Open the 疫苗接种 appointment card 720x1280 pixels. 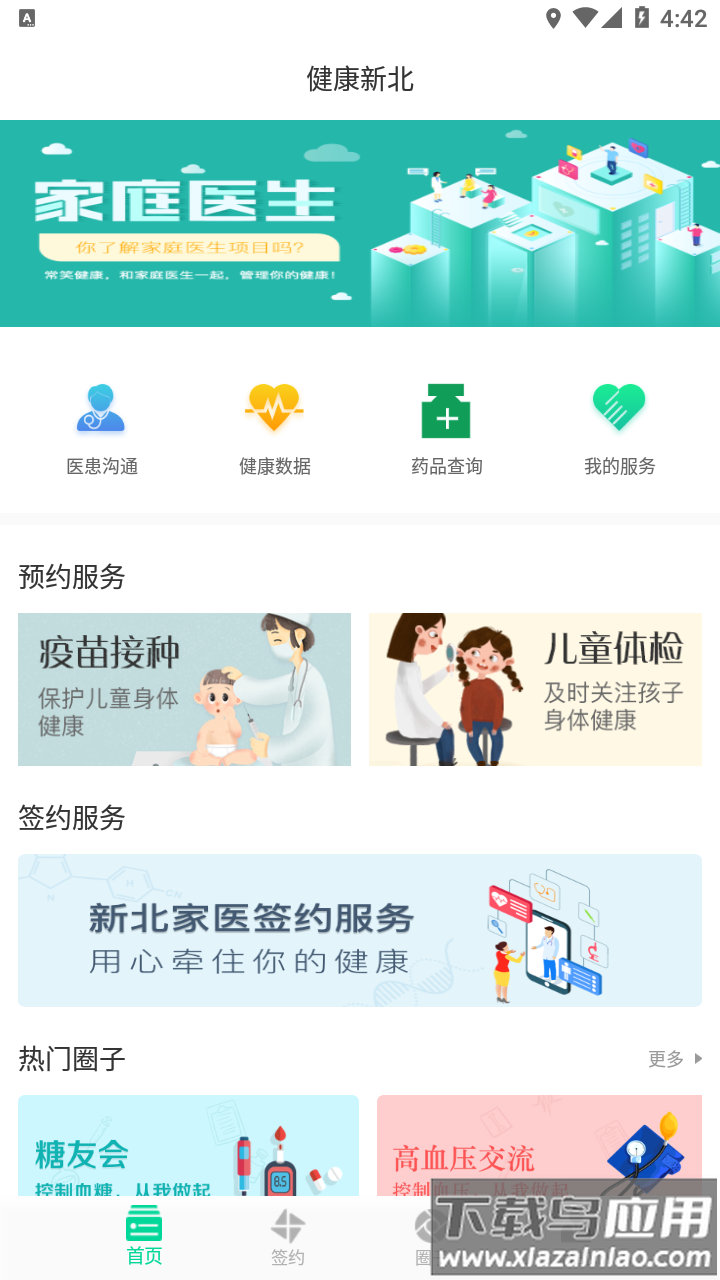point(185,689)
